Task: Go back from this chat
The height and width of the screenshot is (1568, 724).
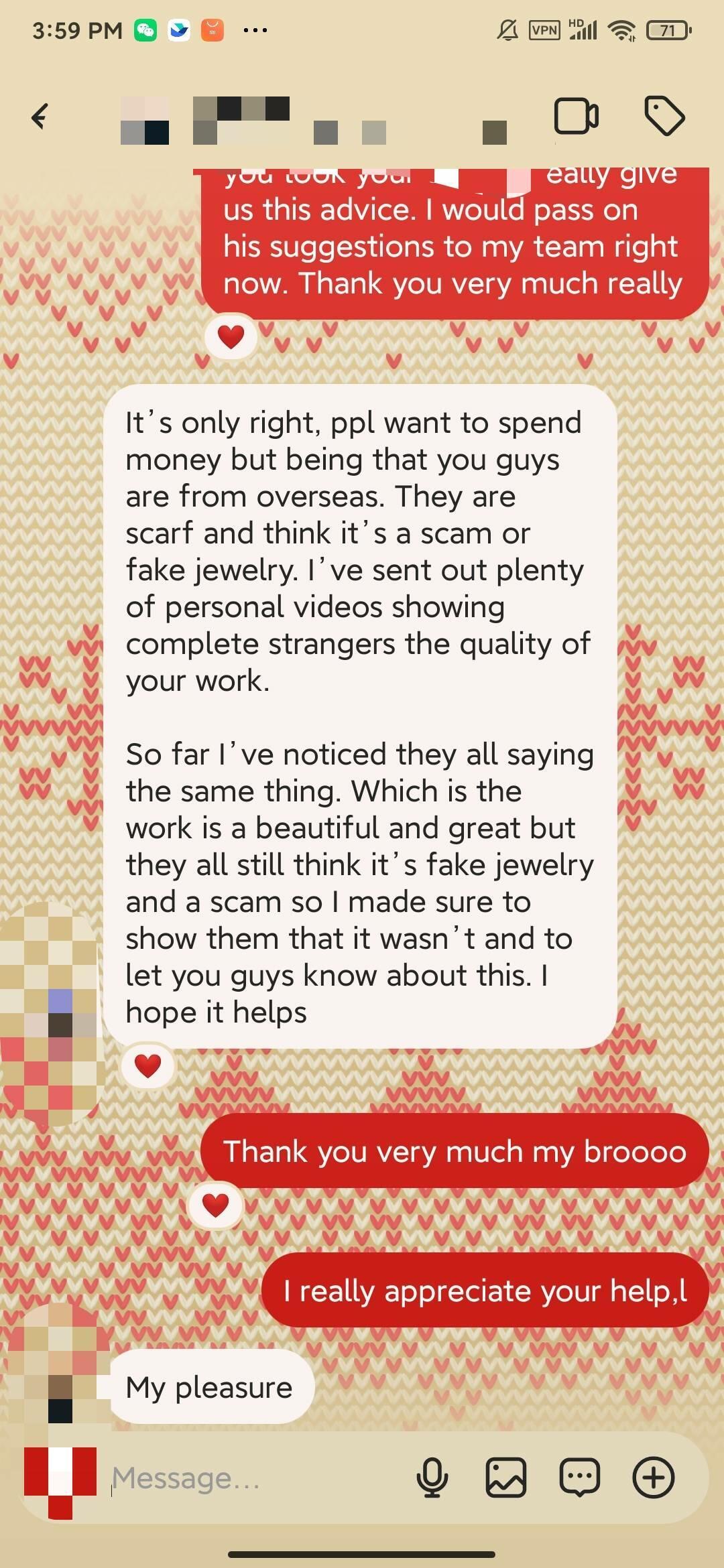Action: coord(40,117)
